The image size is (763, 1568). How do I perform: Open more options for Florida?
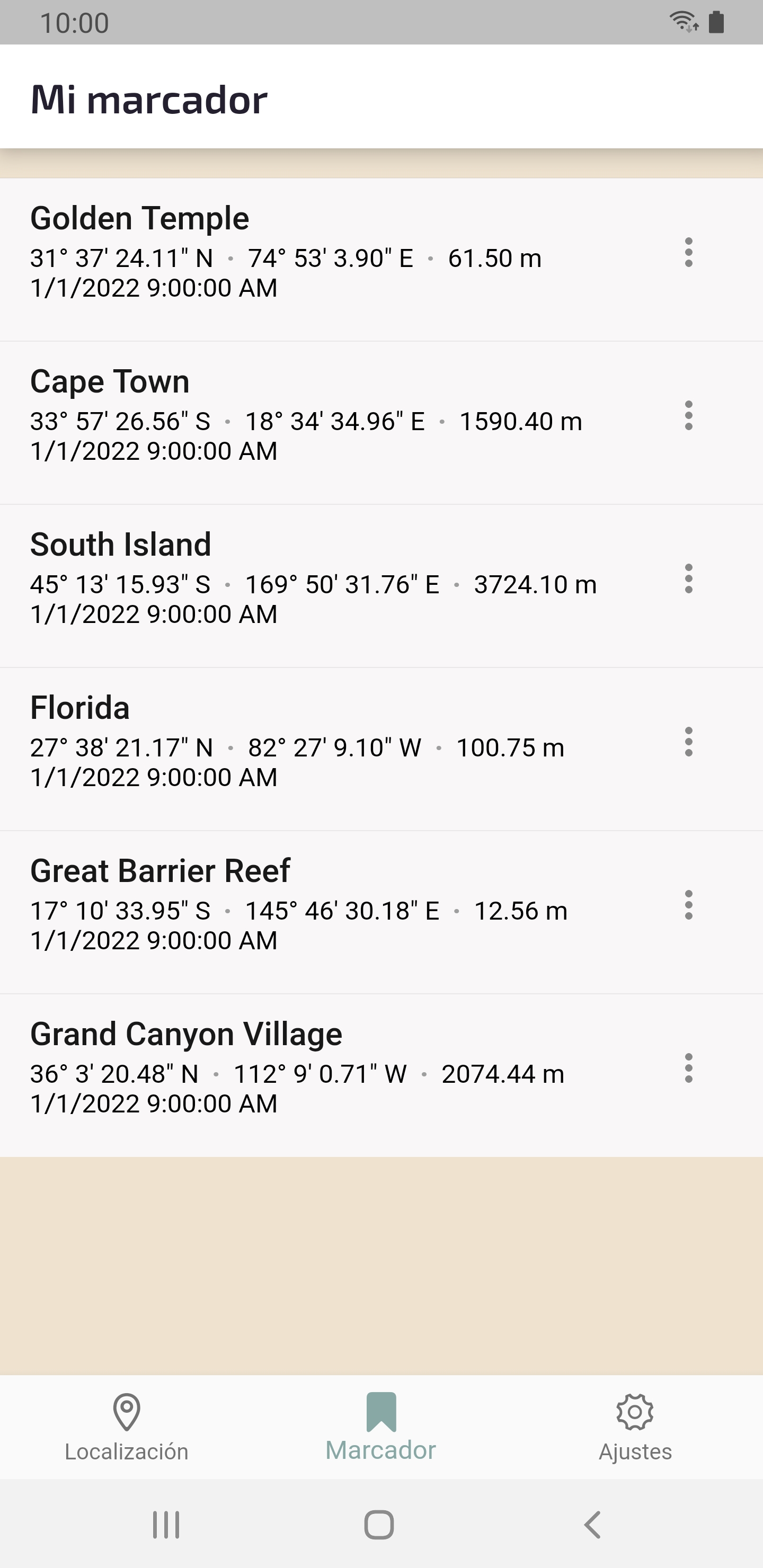pos(688,742)
